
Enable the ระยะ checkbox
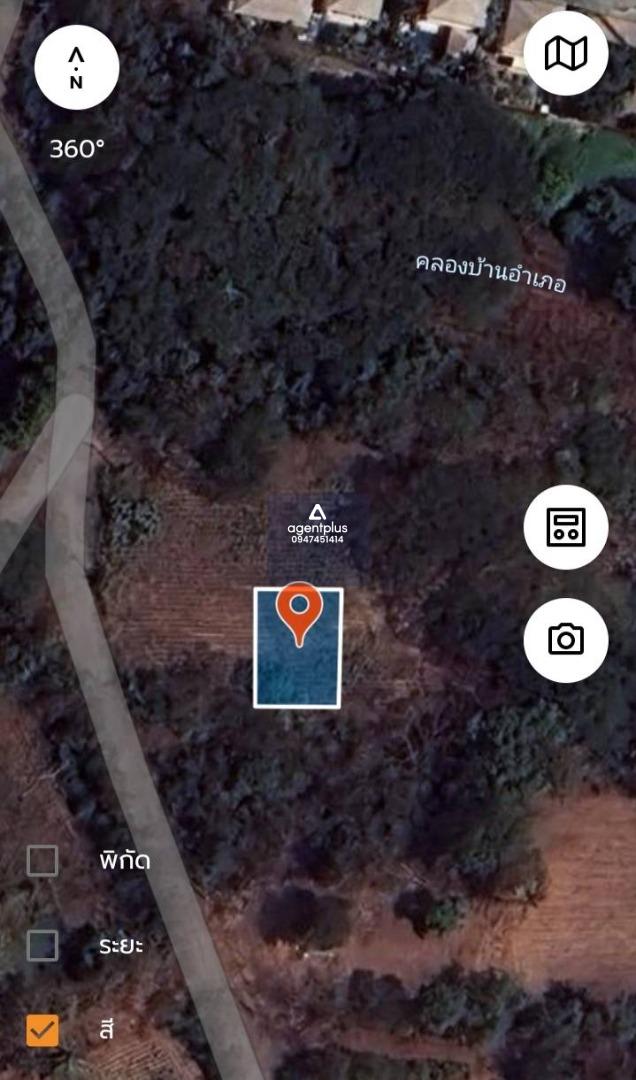point(42,945)
